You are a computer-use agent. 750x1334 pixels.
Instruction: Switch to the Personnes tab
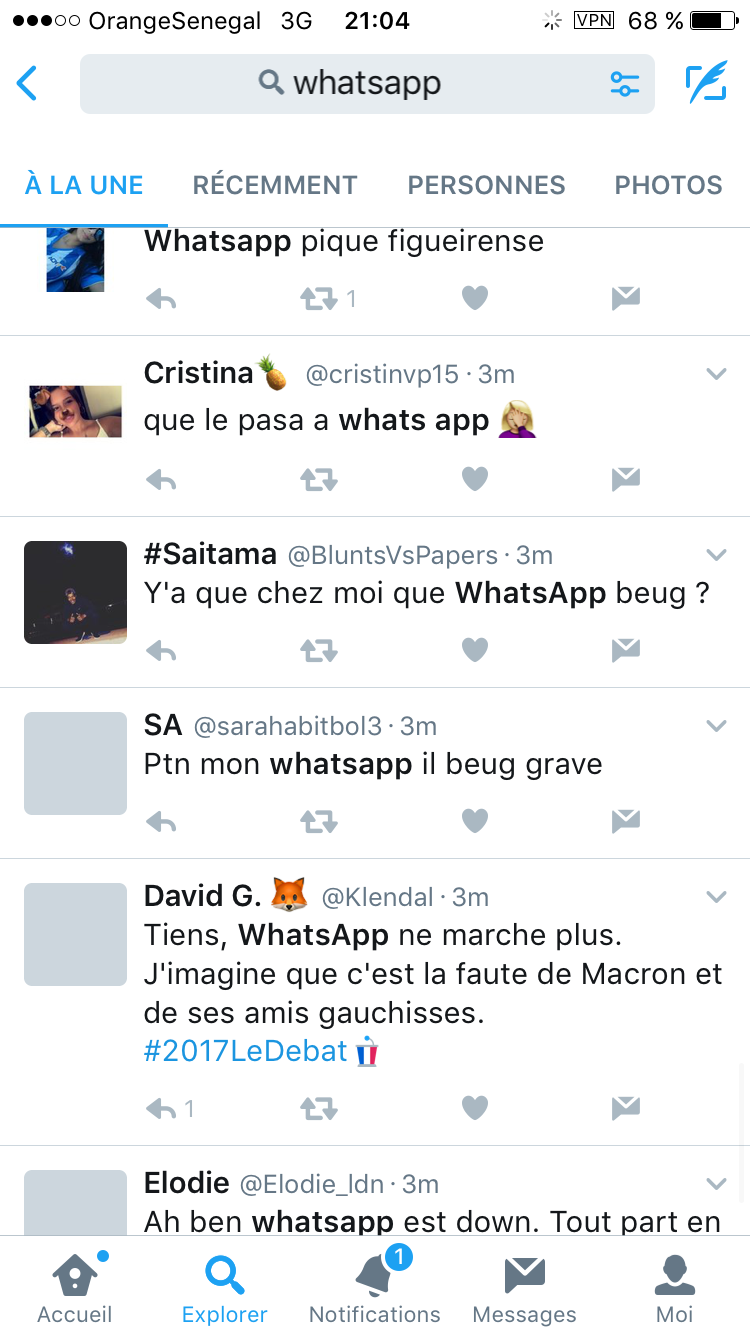click(x=486, y=185)
